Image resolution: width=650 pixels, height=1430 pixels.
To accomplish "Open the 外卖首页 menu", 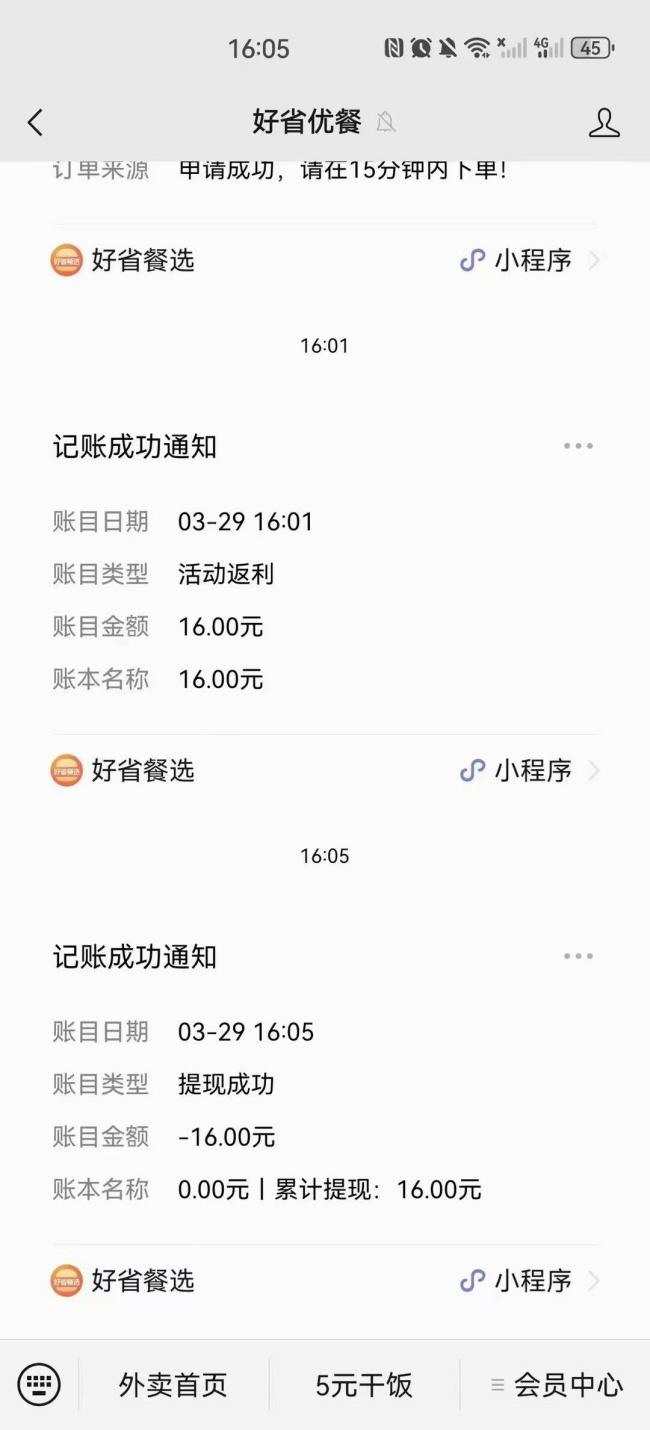I will click(173, 1385).
